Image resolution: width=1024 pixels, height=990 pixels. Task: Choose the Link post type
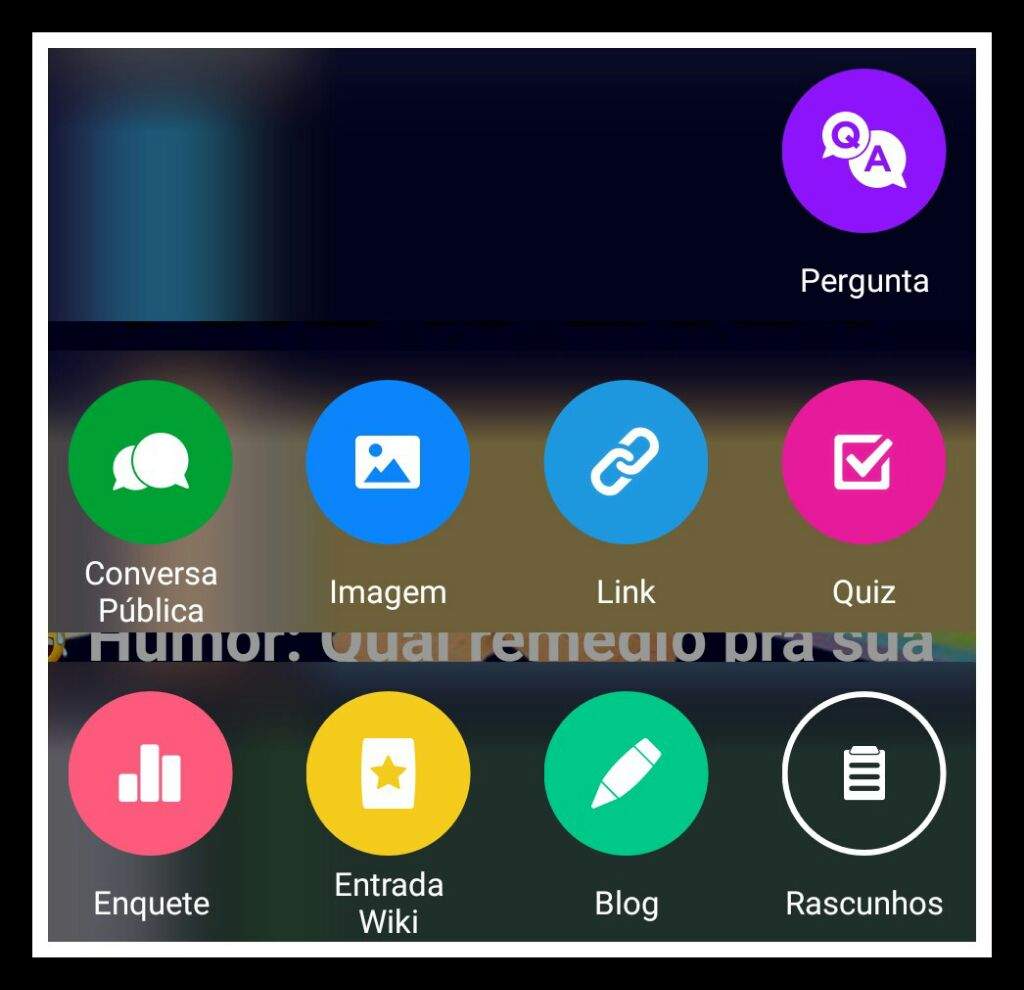626,462
